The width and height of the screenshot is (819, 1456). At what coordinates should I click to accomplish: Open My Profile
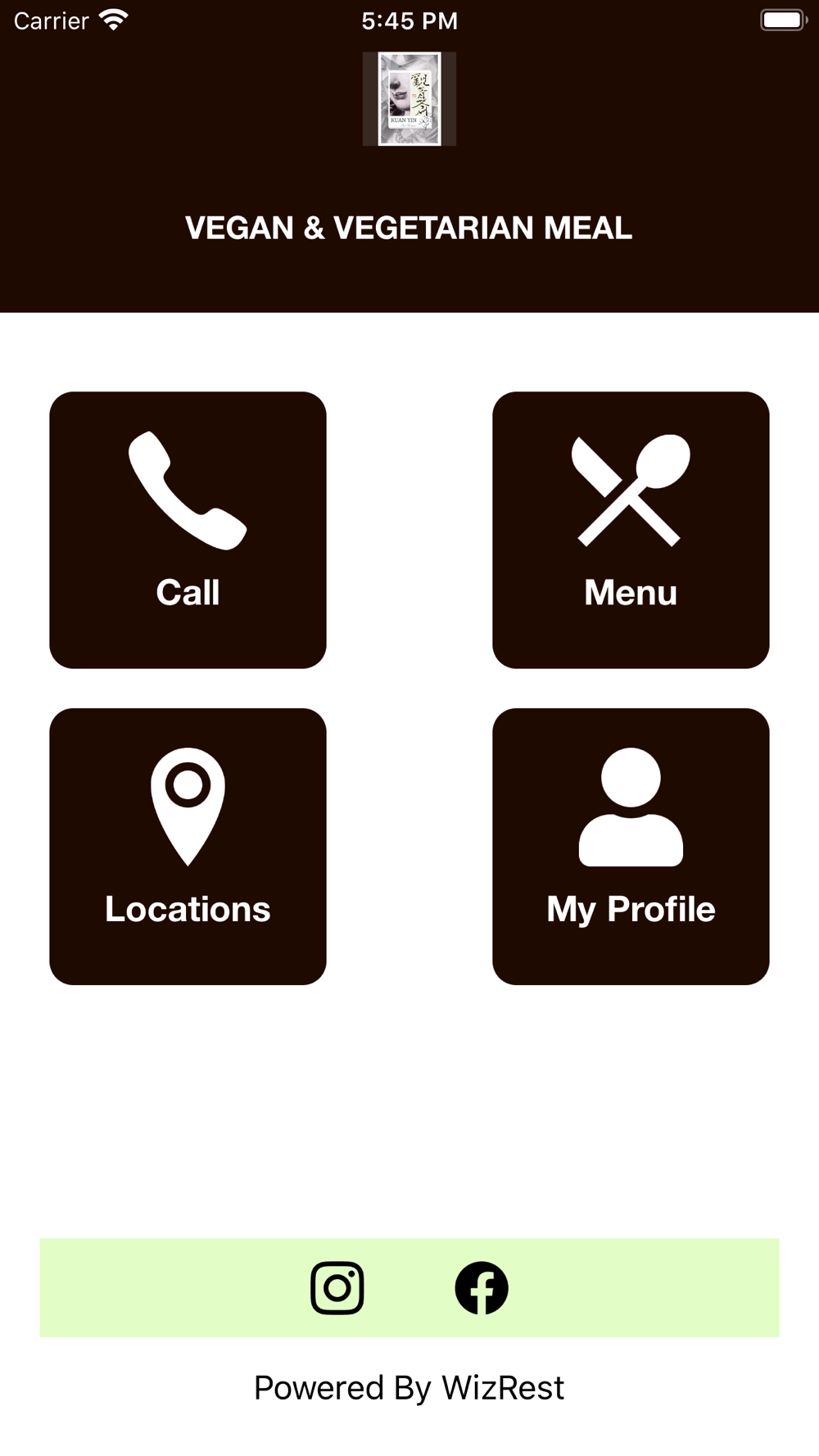(x=631, y=847)
